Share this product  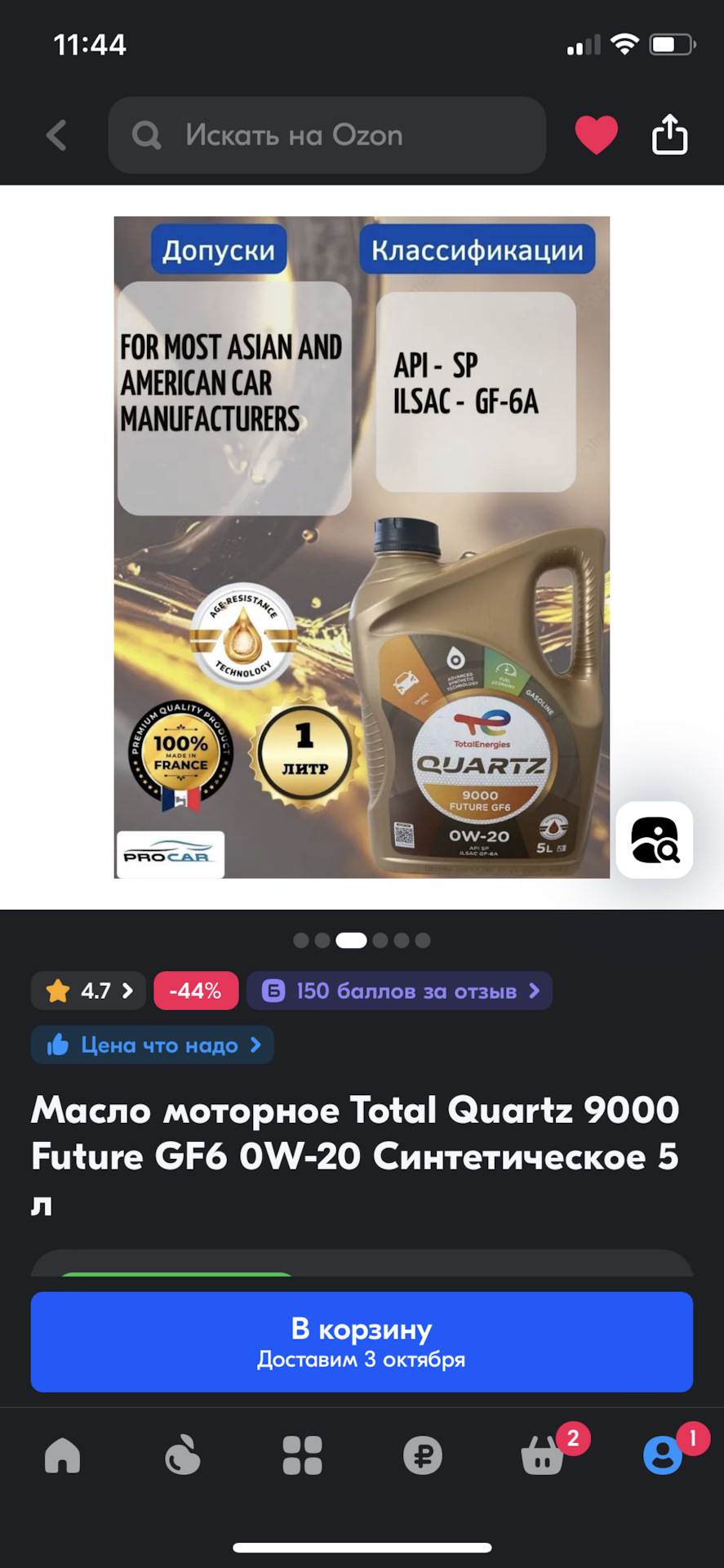tap(669, 135)
